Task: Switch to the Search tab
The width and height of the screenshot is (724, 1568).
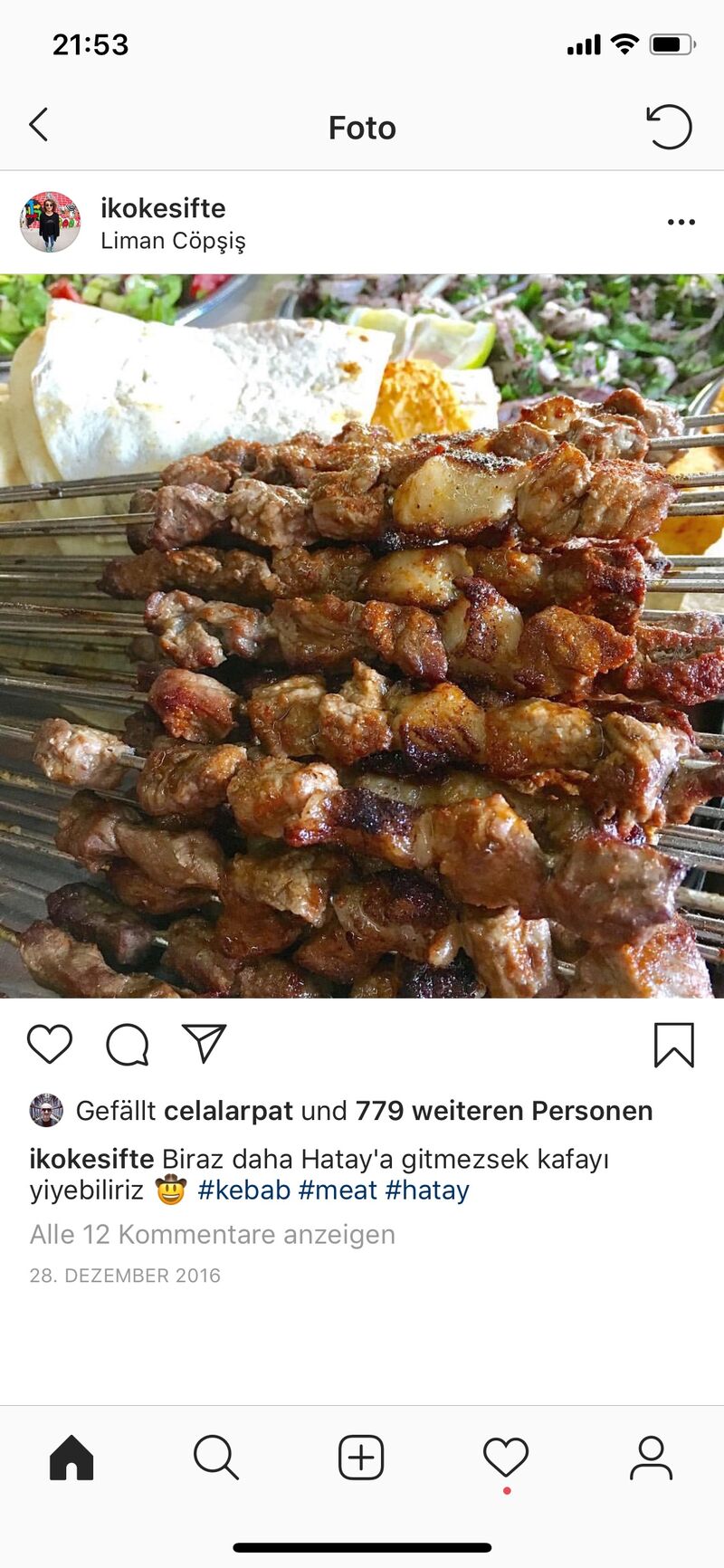Action: coord(216,1458)
